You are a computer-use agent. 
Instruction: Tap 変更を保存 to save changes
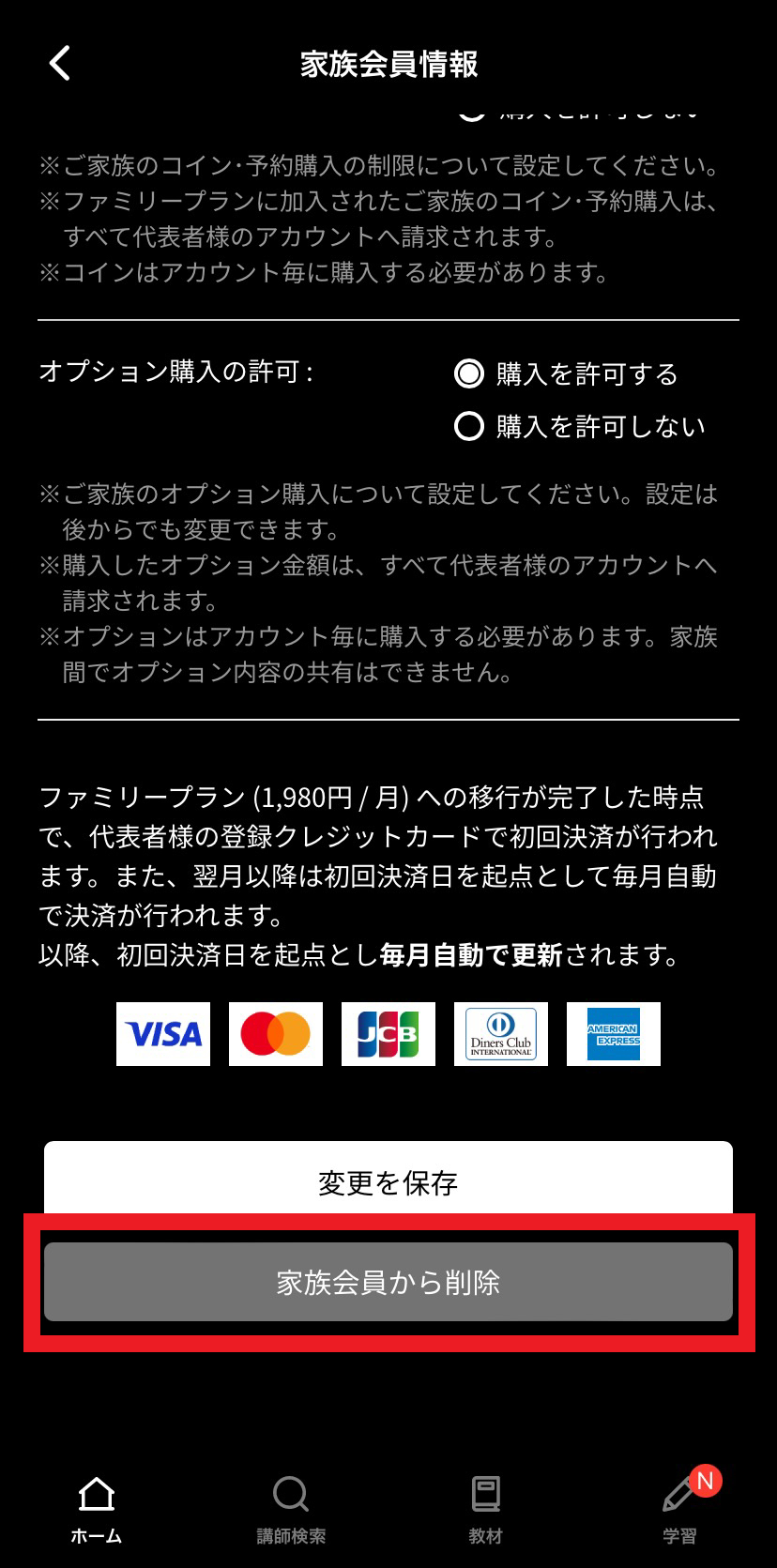click(388, 1181)
